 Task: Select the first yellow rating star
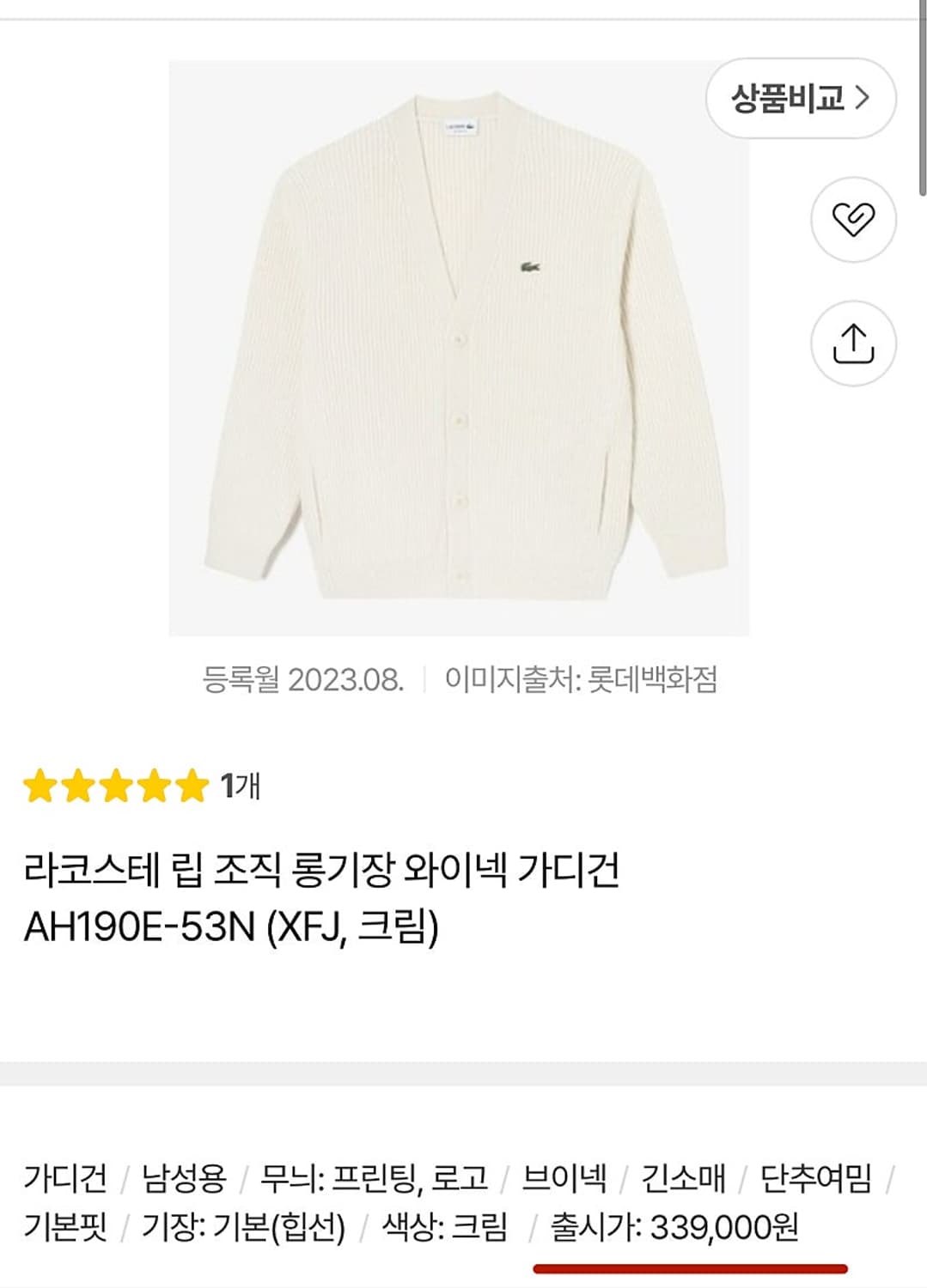tap(40, 784)
